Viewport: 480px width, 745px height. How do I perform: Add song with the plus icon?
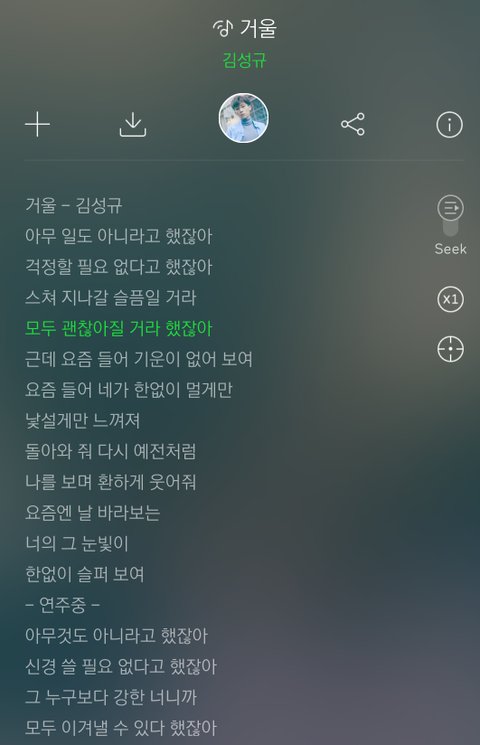[37, 124]
